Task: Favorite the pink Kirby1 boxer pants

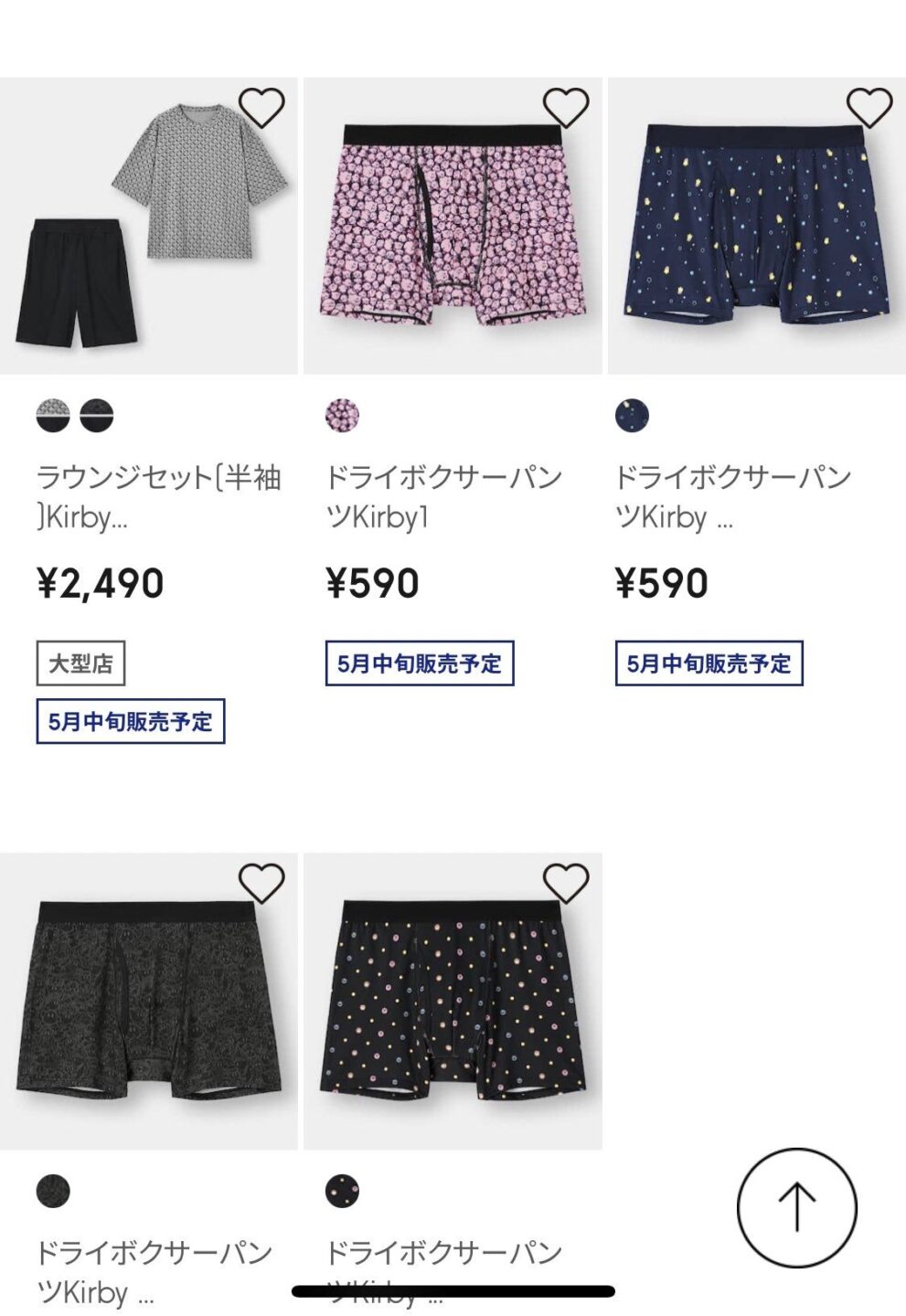Action: [566, 108]
